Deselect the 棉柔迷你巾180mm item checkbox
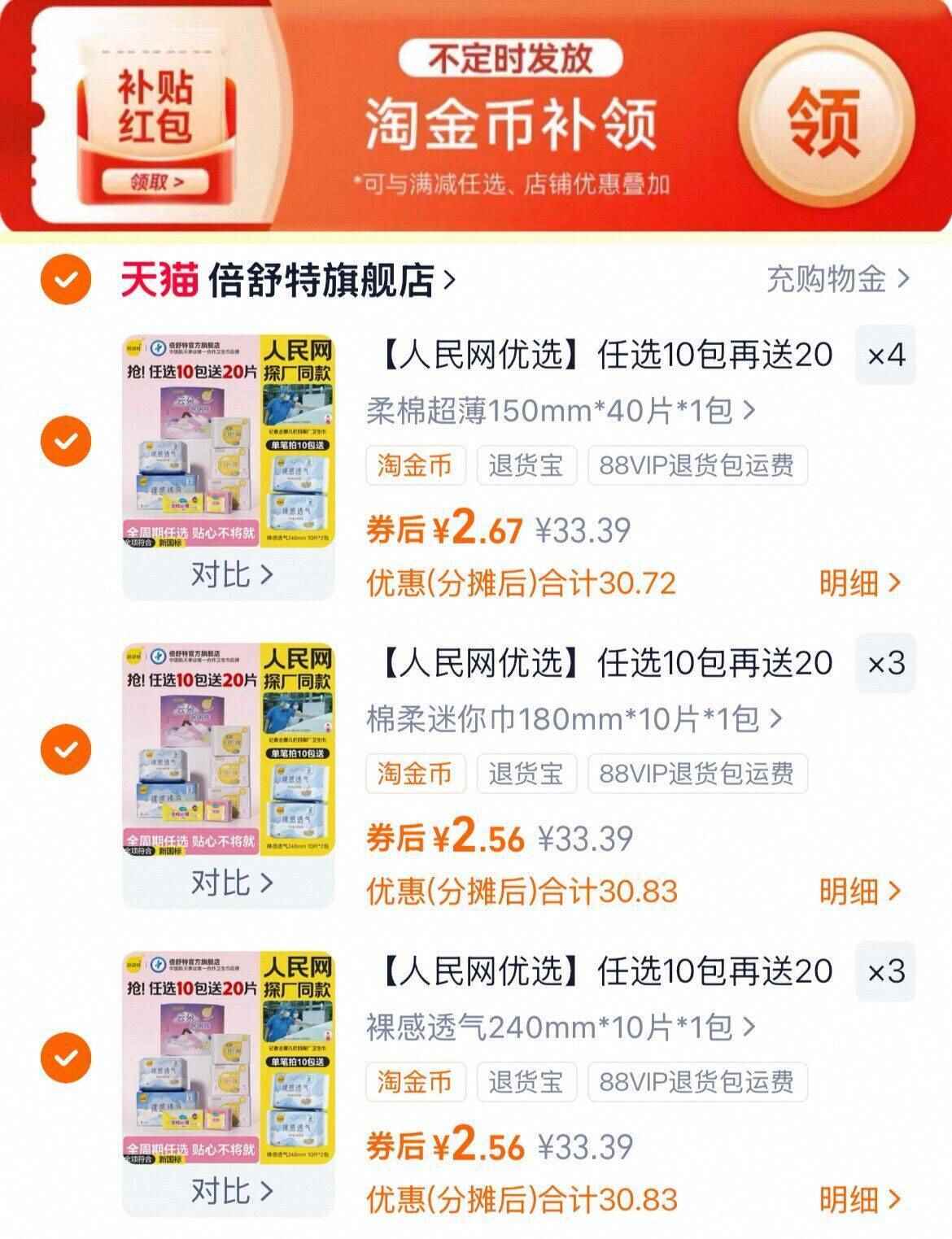This screenshot has height=1239, width=952. 66,748
